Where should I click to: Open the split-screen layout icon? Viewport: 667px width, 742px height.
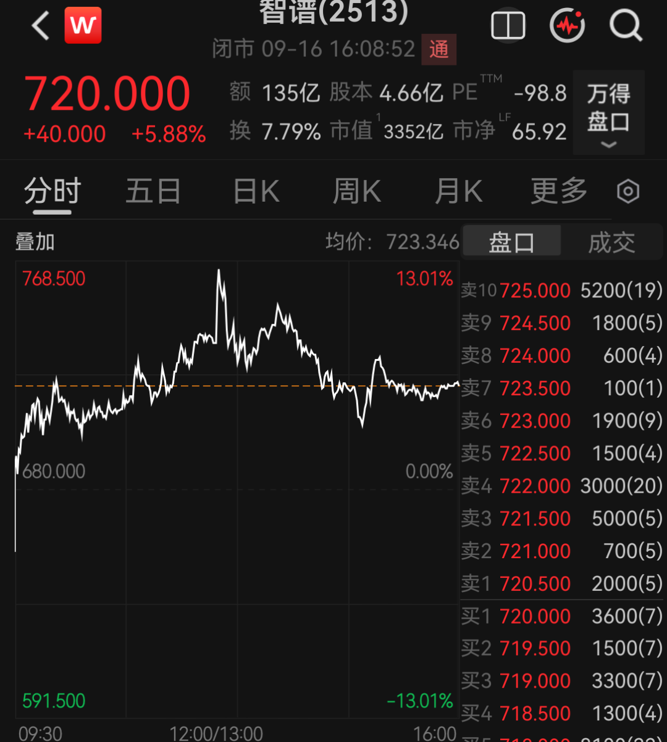[x=508, y=26]
